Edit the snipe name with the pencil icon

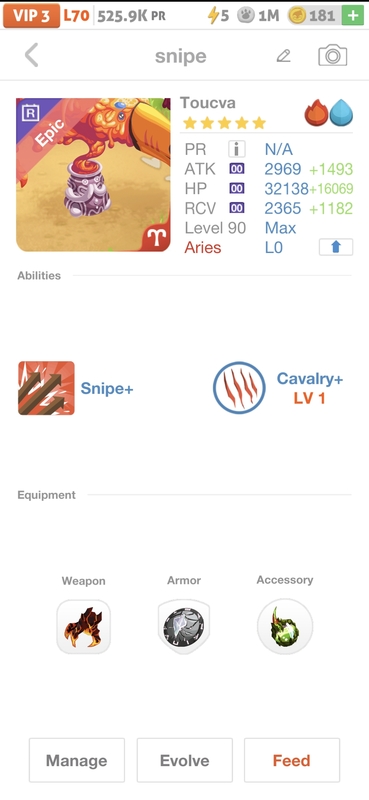click(x=283, y=56)
